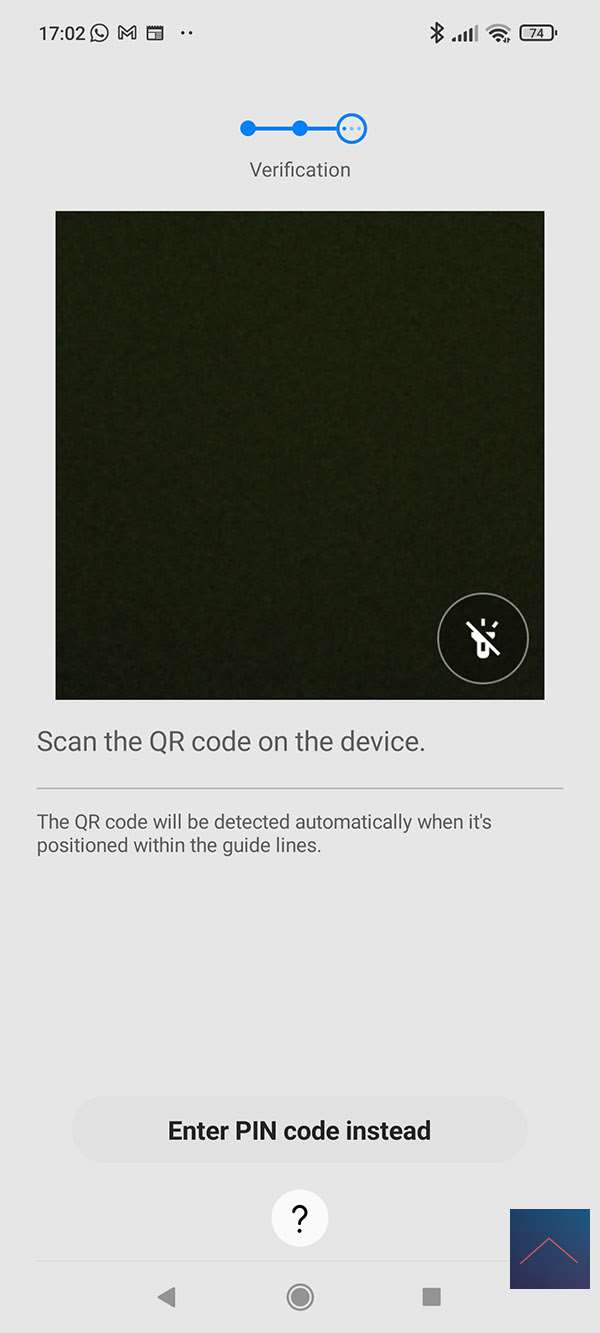Go to the home screen
The height and width of the screenshot is (1333, 600).
(x=299, y=1297)
